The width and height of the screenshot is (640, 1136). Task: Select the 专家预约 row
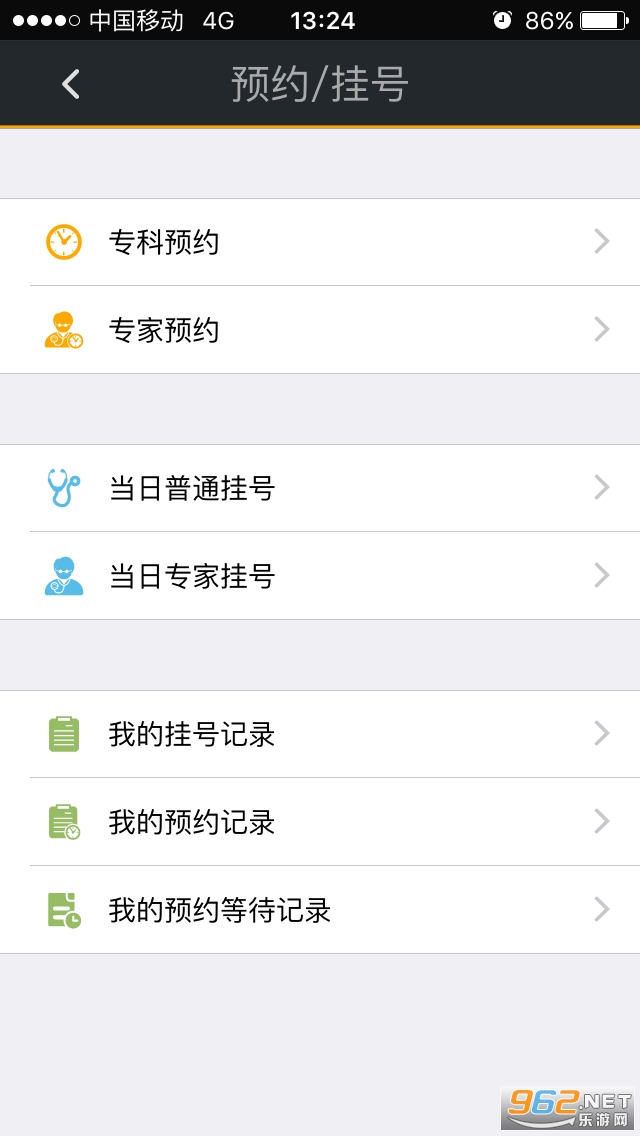click(320, 330)
